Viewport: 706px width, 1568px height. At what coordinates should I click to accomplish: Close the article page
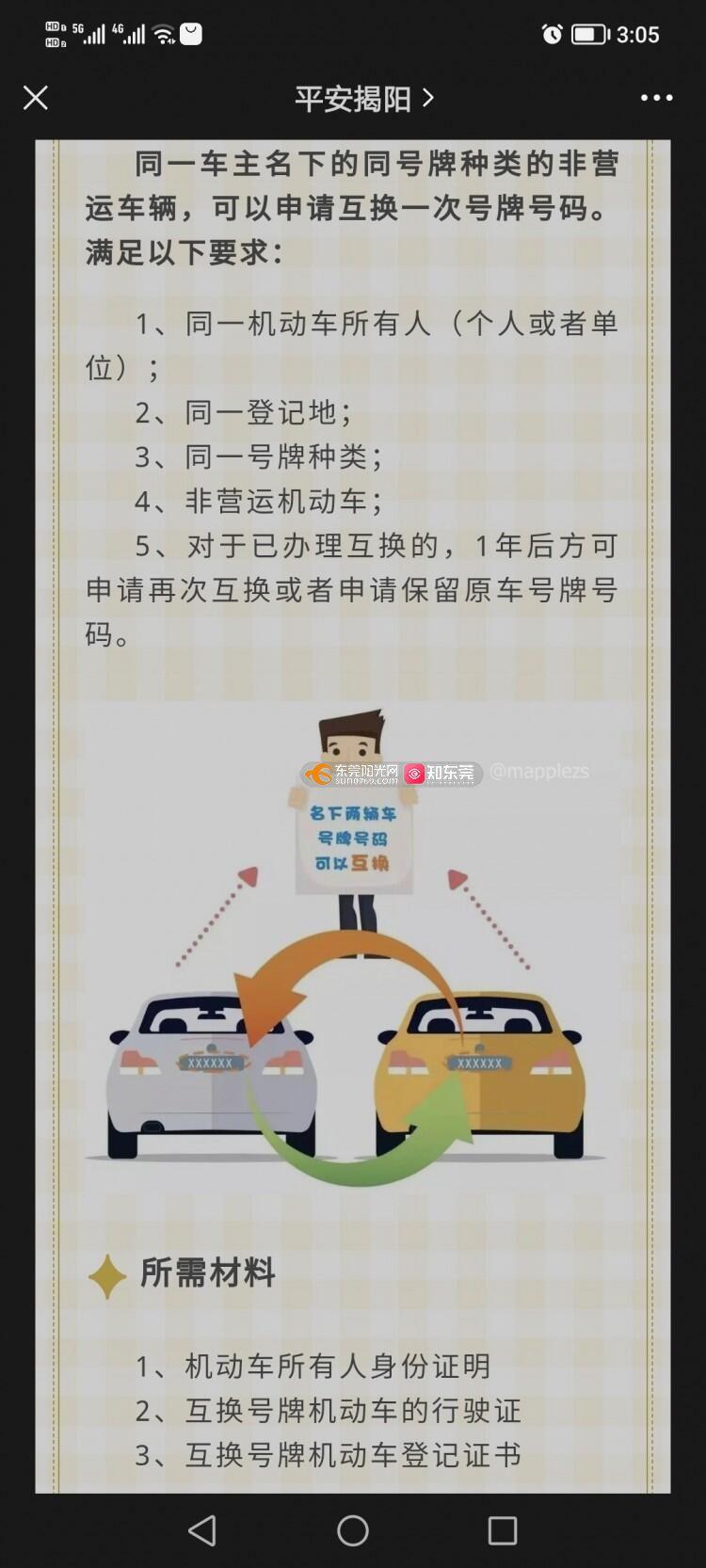(x=36, y=98)
